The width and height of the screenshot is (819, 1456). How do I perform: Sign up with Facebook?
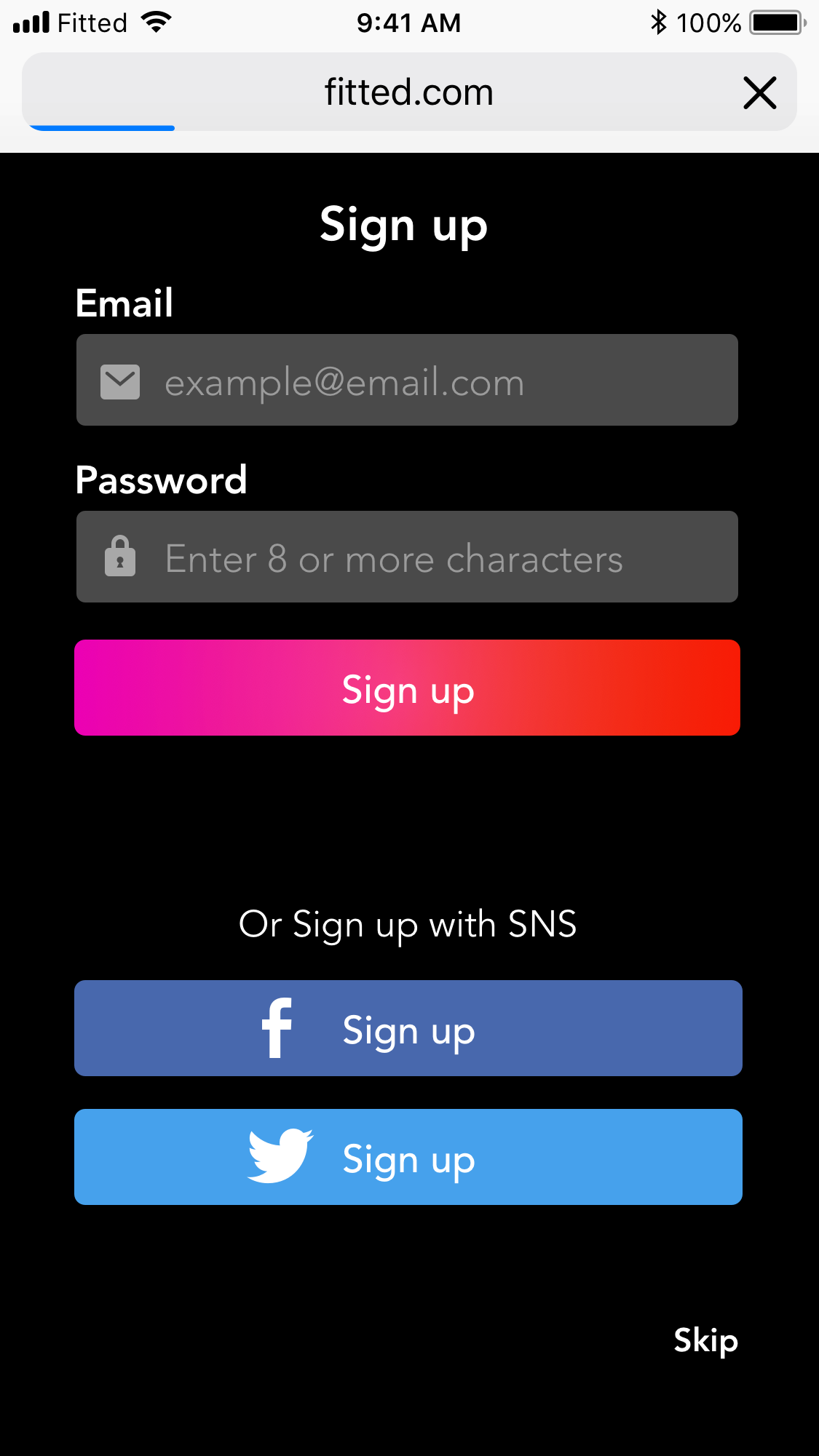(408, 1028)
